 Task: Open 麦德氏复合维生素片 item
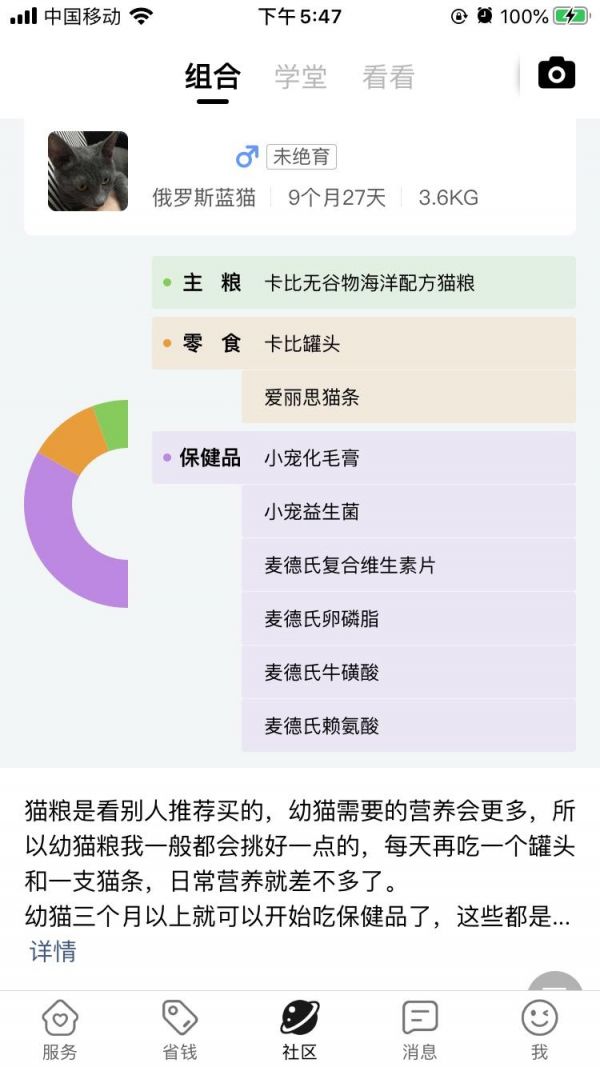(x=409, y=565)
